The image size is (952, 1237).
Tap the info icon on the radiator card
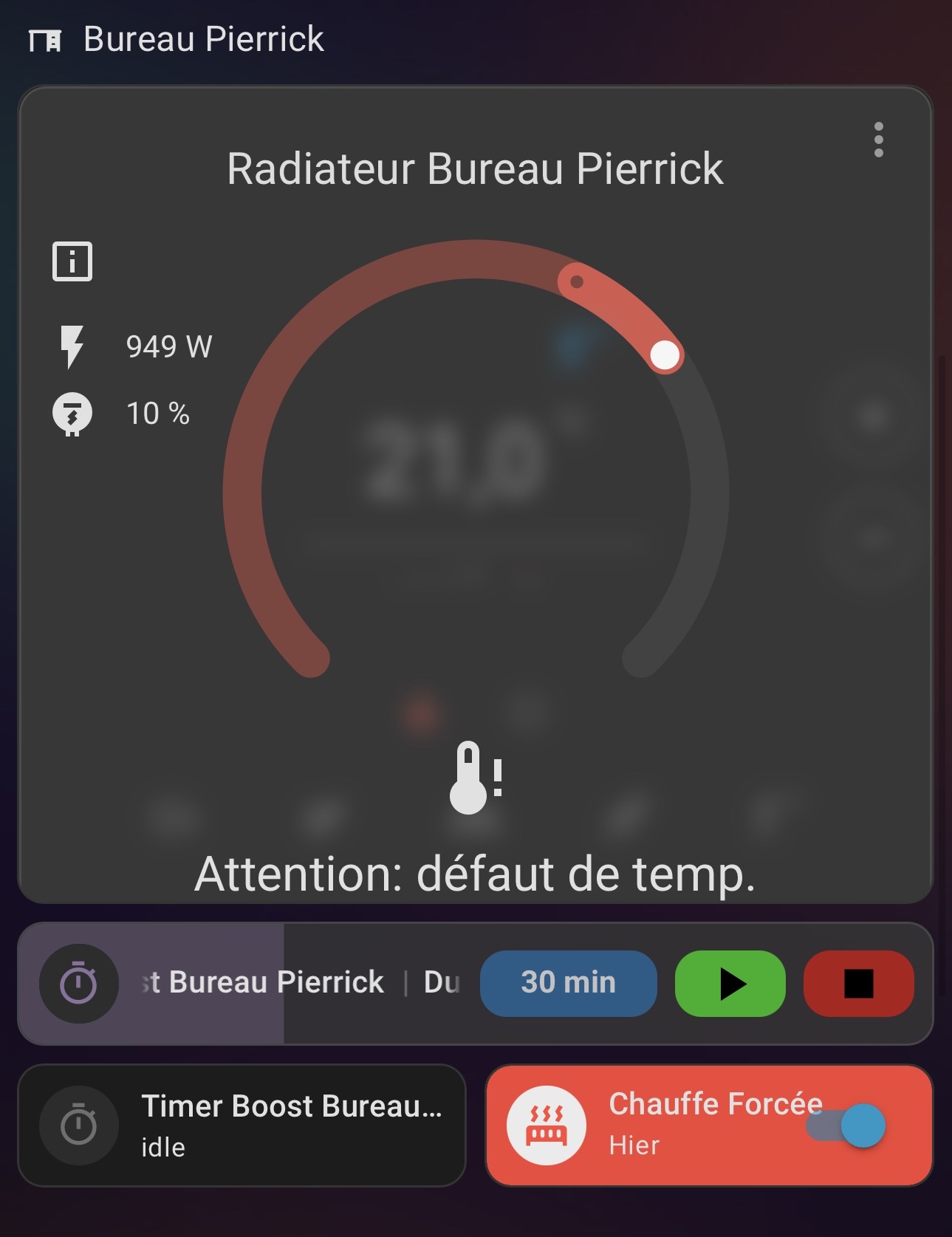[72, 261]
